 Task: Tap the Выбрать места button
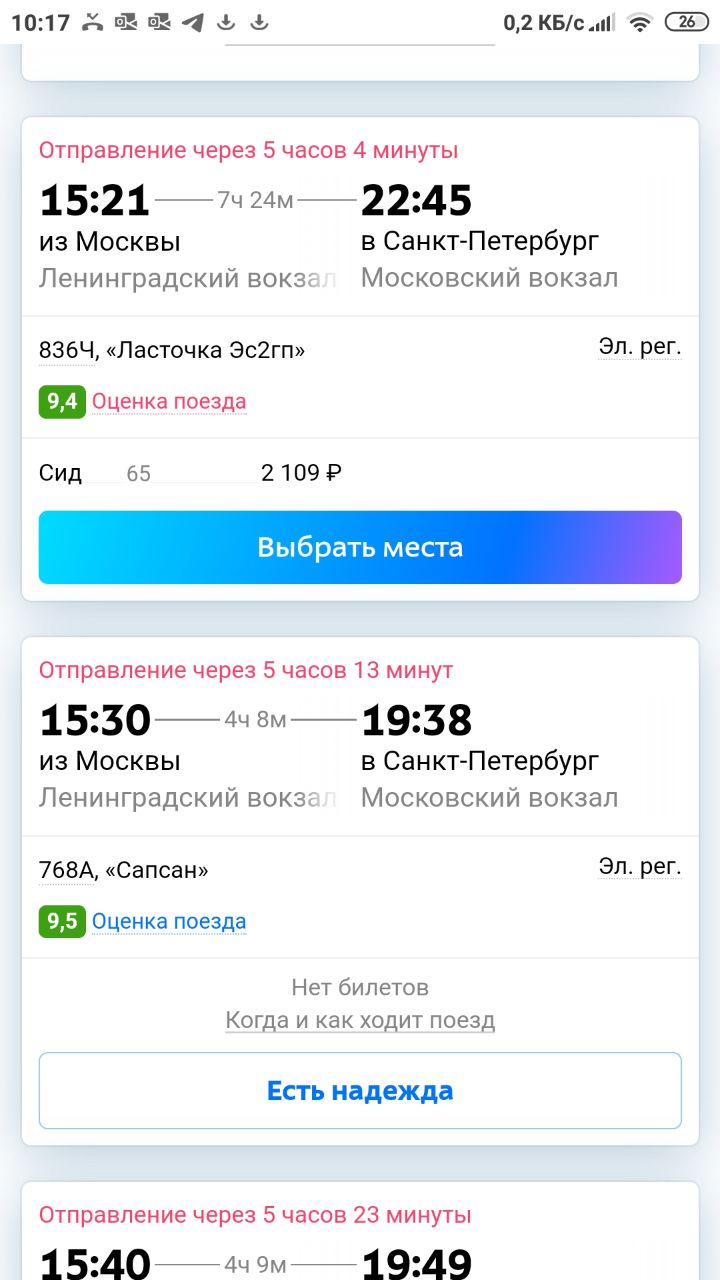point(360,547)
